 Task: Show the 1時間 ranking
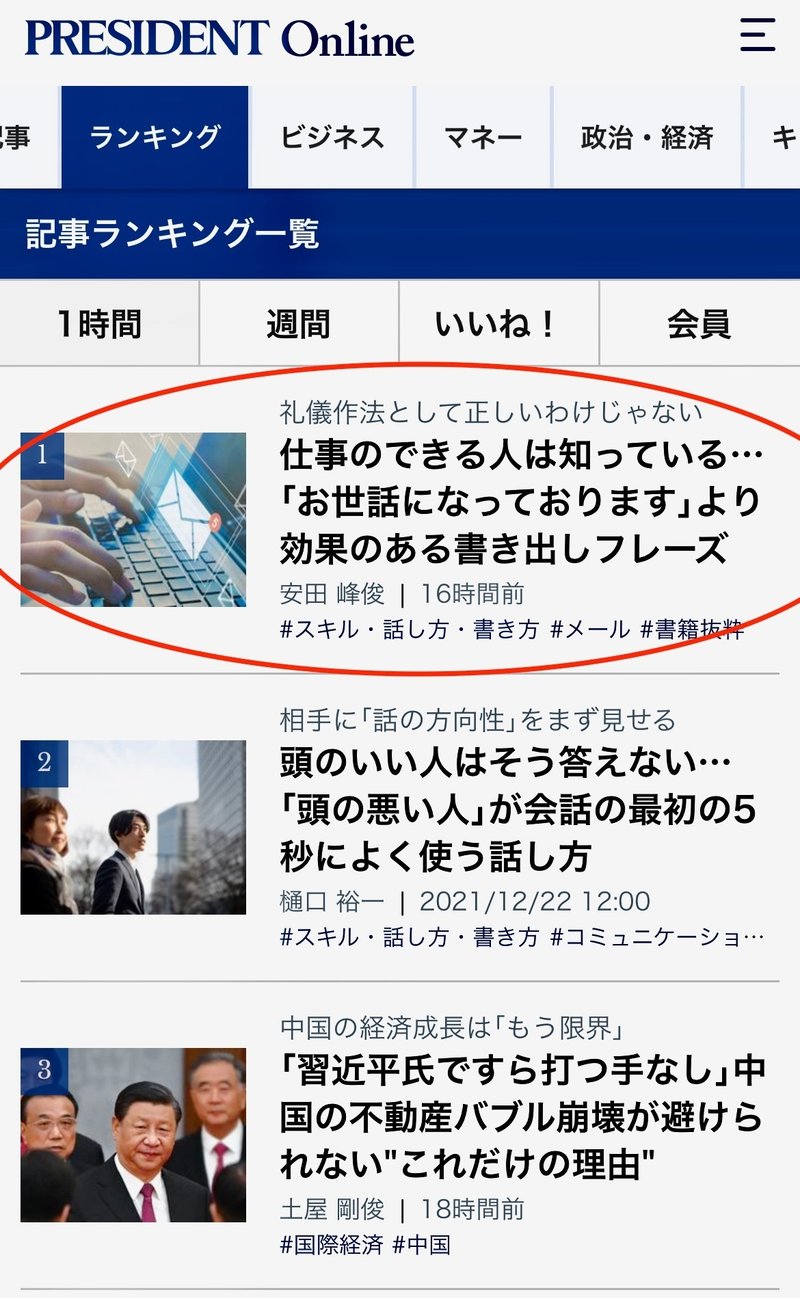click(99, 324)
